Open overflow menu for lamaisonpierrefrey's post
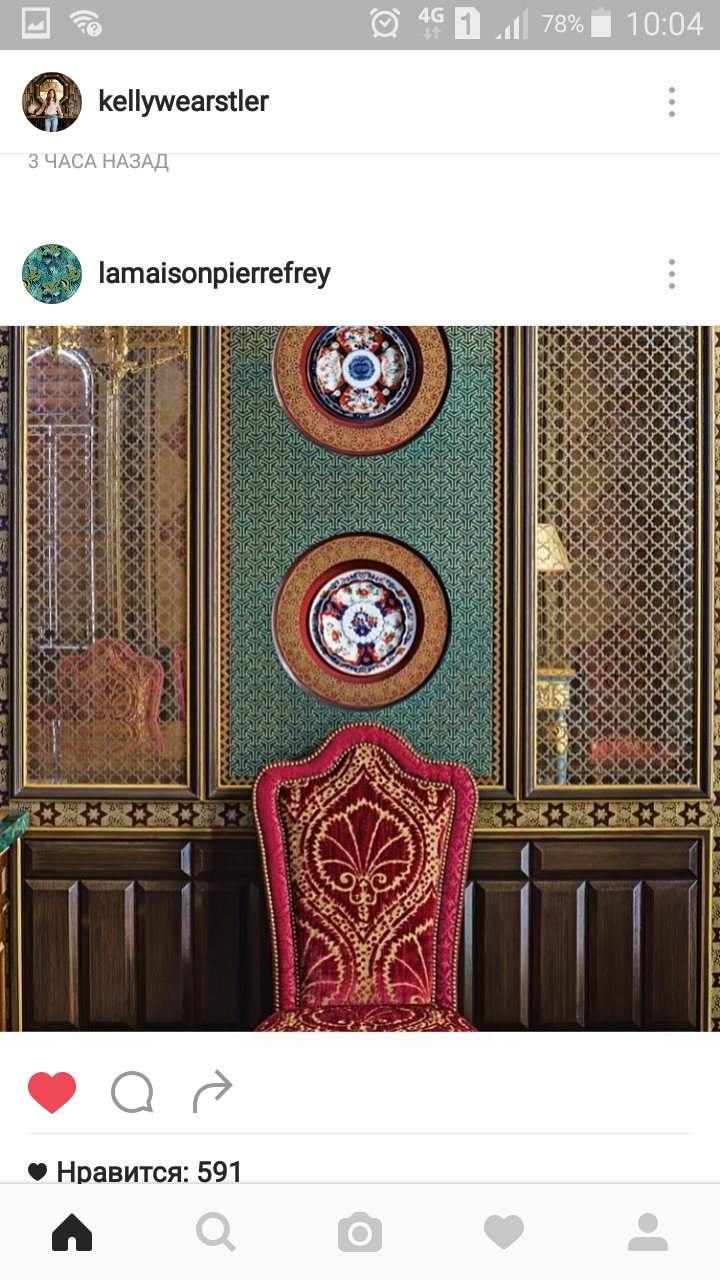Viewport: 720px width, 1280px height. pos(672,274)
